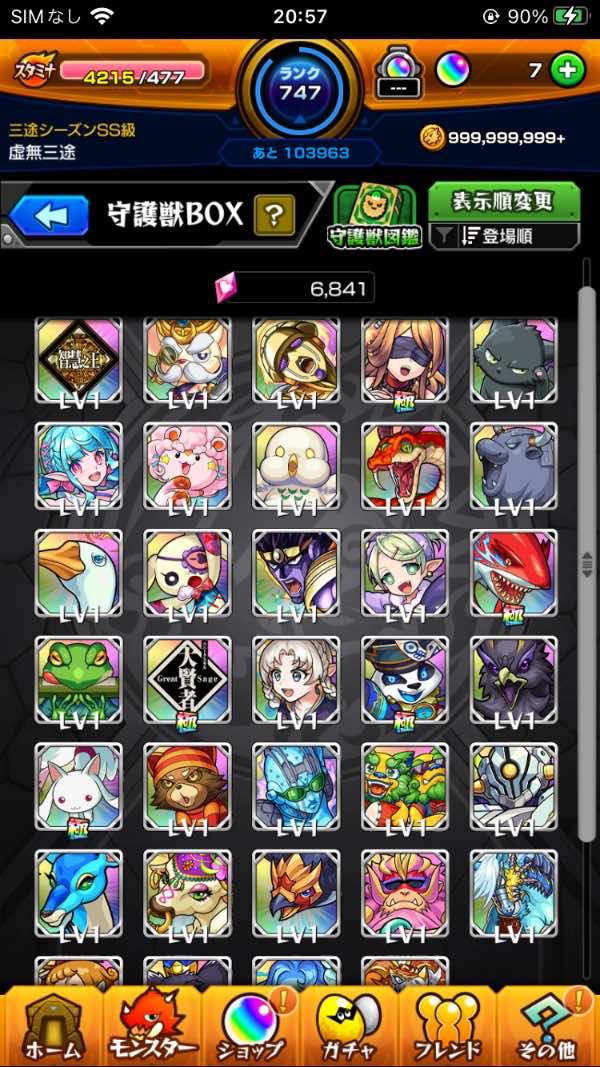Open the 登場順 filter dropdown
Viewport: 600px width, 1067px height.
point(503,236)
